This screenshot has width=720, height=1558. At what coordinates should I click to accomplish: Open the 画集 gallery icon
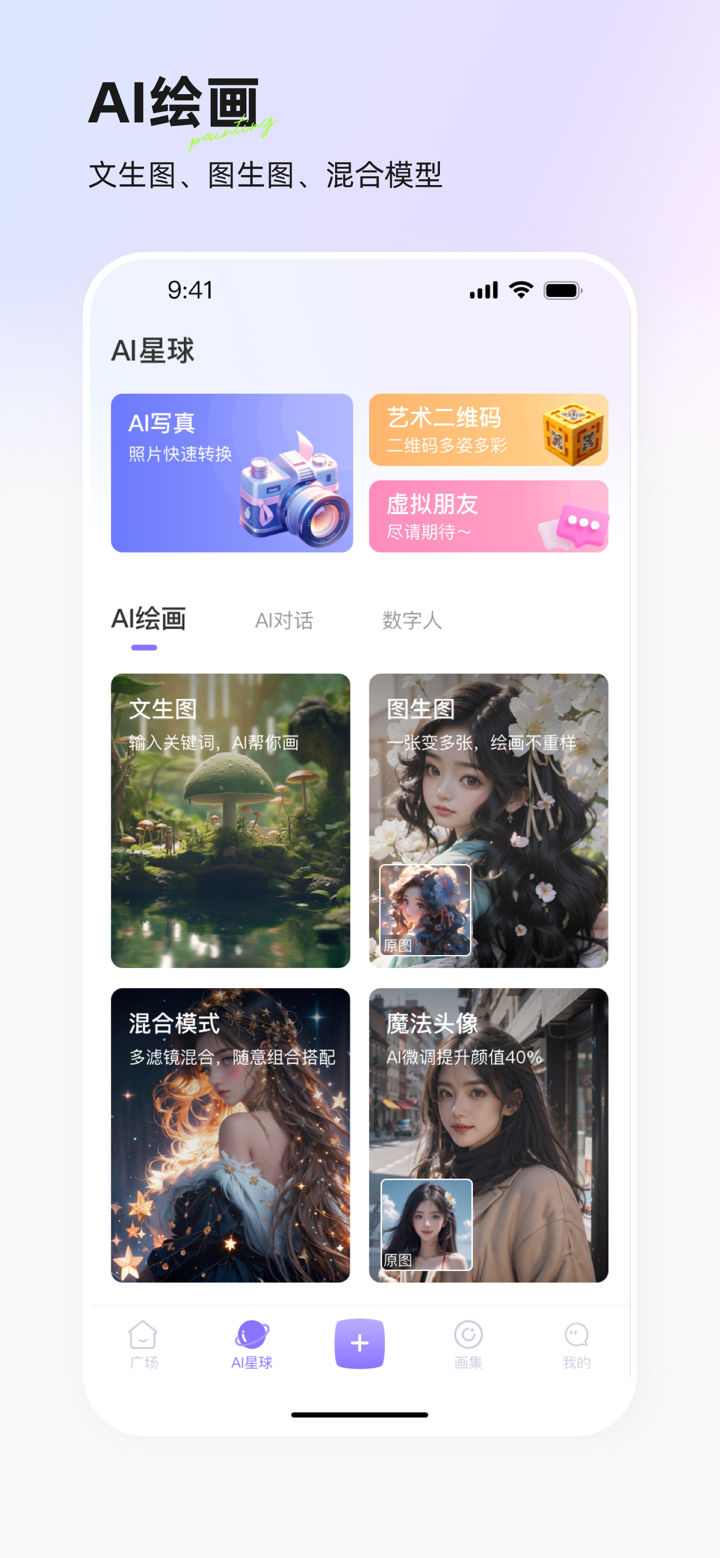467,1334
